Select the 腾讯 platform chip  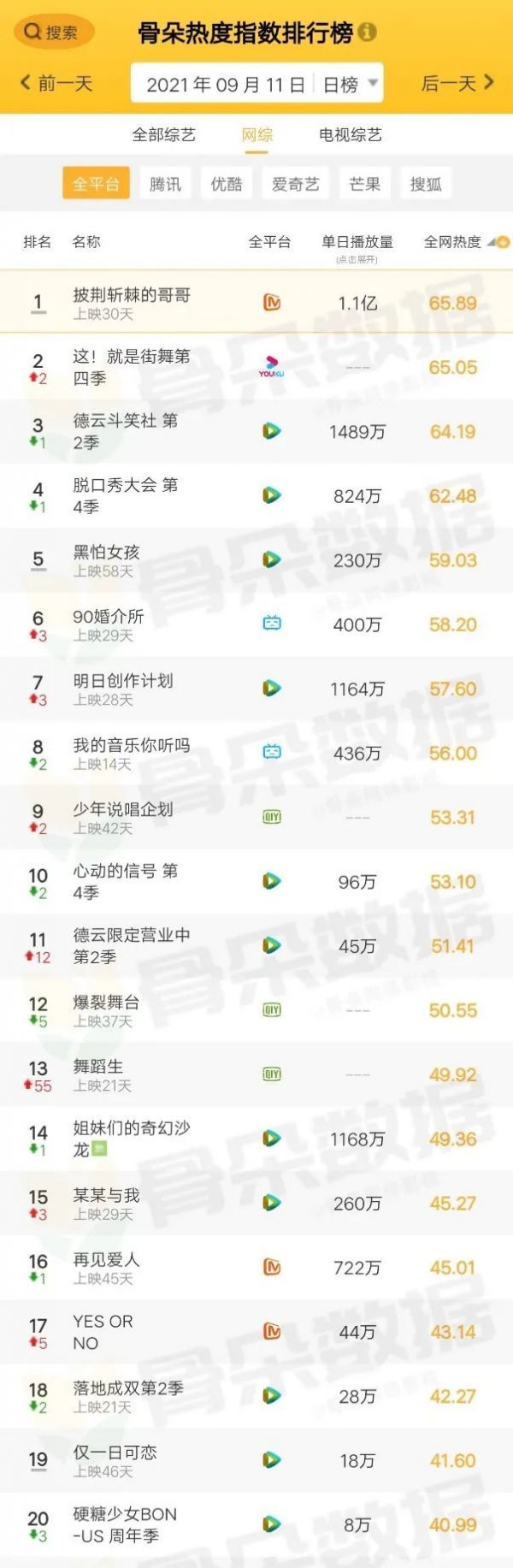pos(165,184)
